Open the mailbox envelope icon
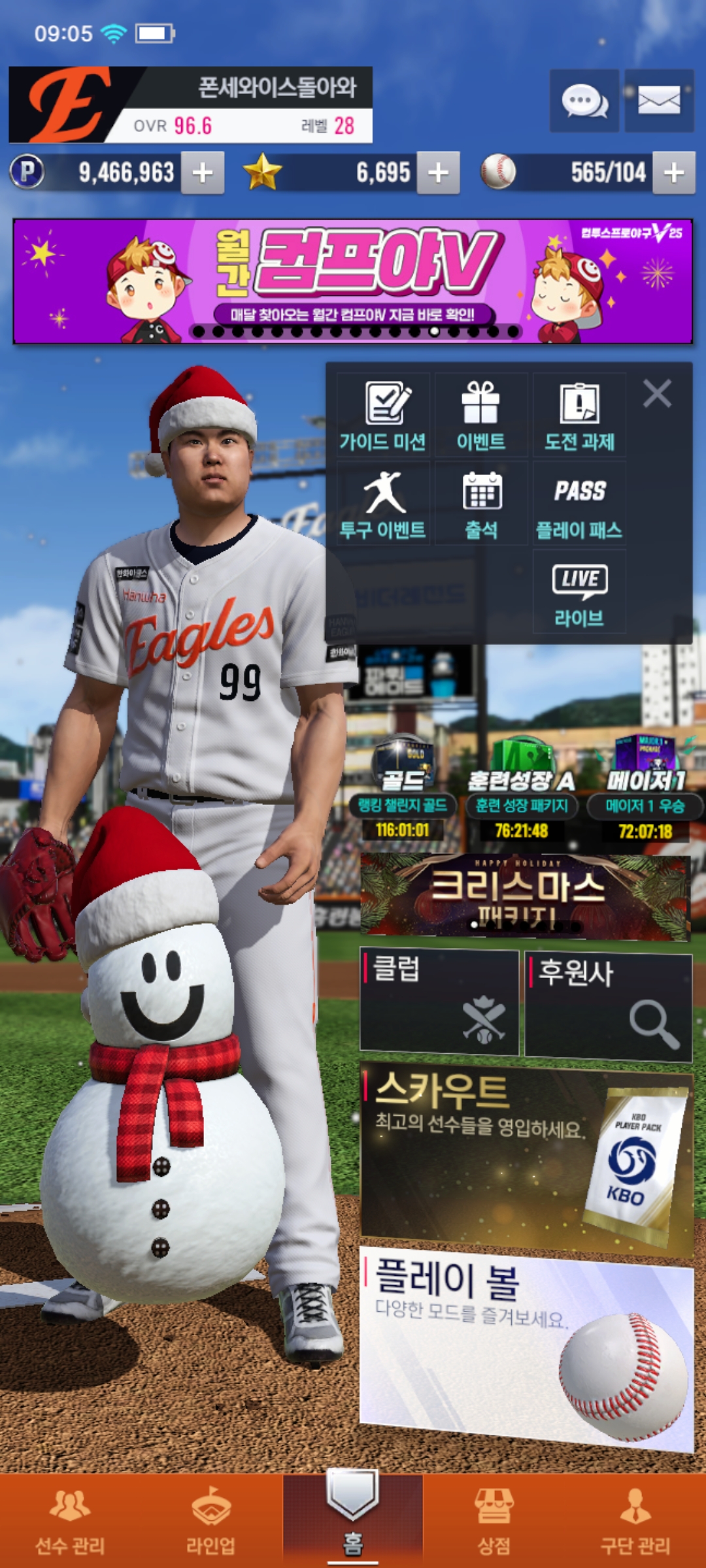This screenshot has height=1568, width=706. click(659, 101)
